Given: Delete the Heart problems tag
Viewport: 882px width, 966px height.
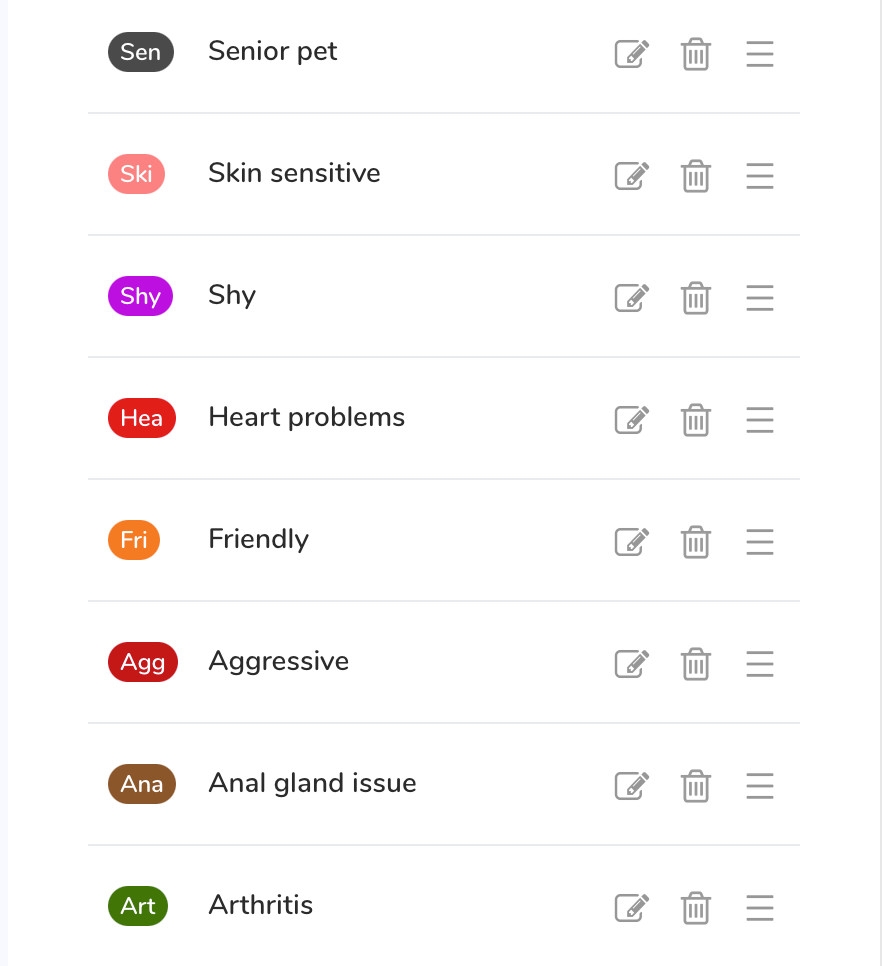Looking at the screenshot, I should pyautogui.click(x=695, y=420).
